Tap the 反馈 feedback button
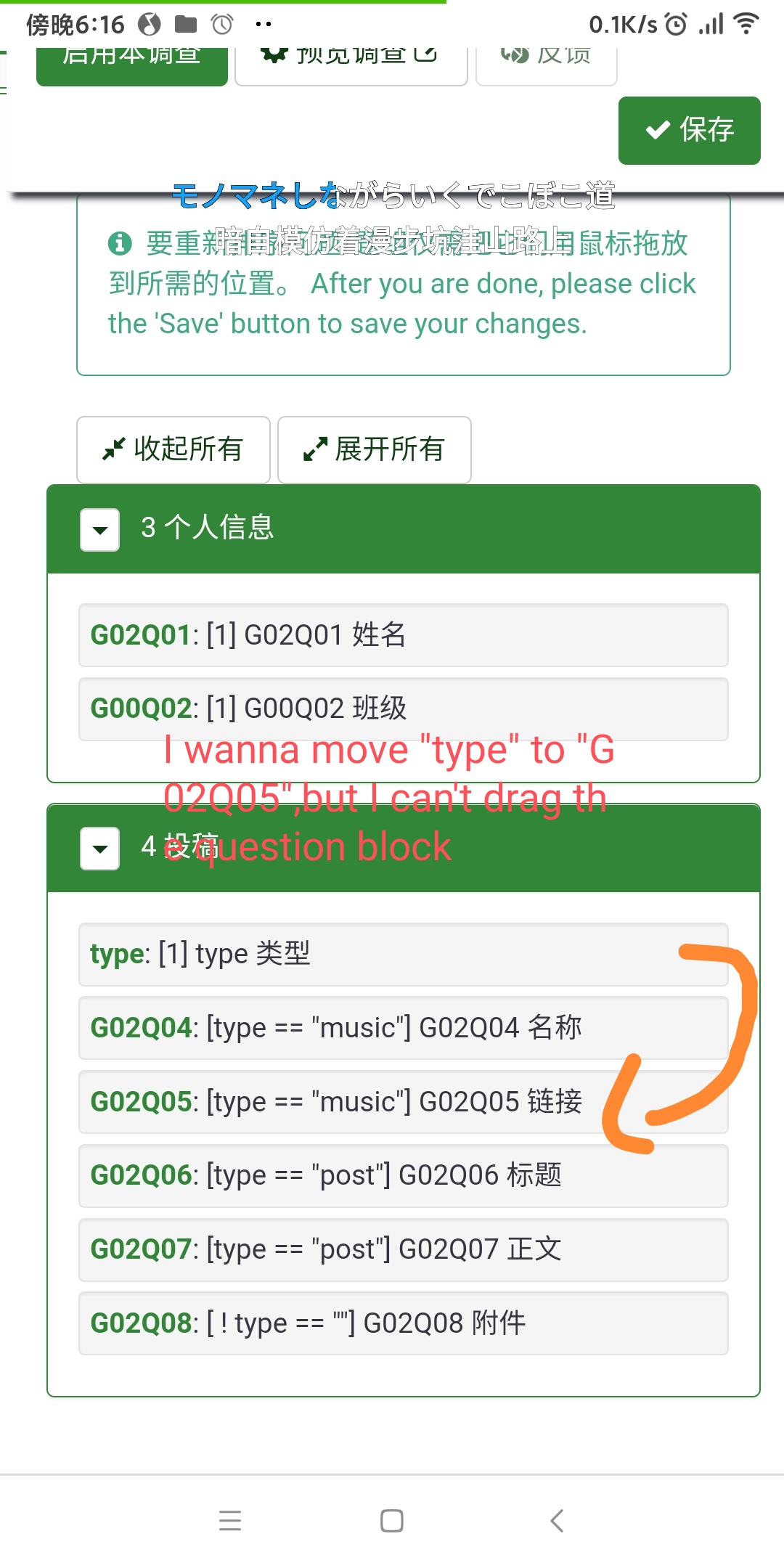 click(546, 64)
